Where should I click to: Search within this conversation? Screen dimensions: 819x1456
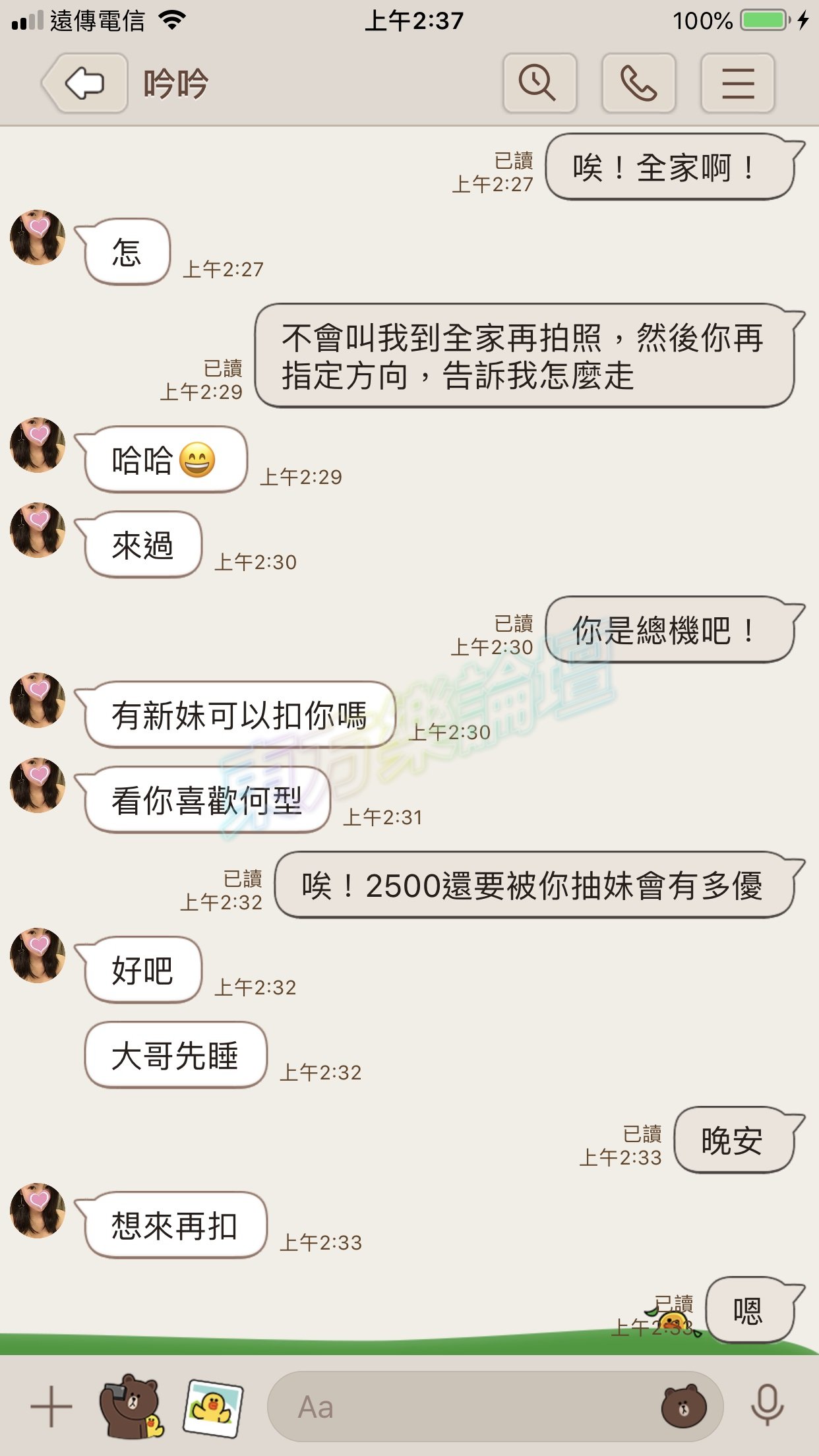[x=539, y=83]
